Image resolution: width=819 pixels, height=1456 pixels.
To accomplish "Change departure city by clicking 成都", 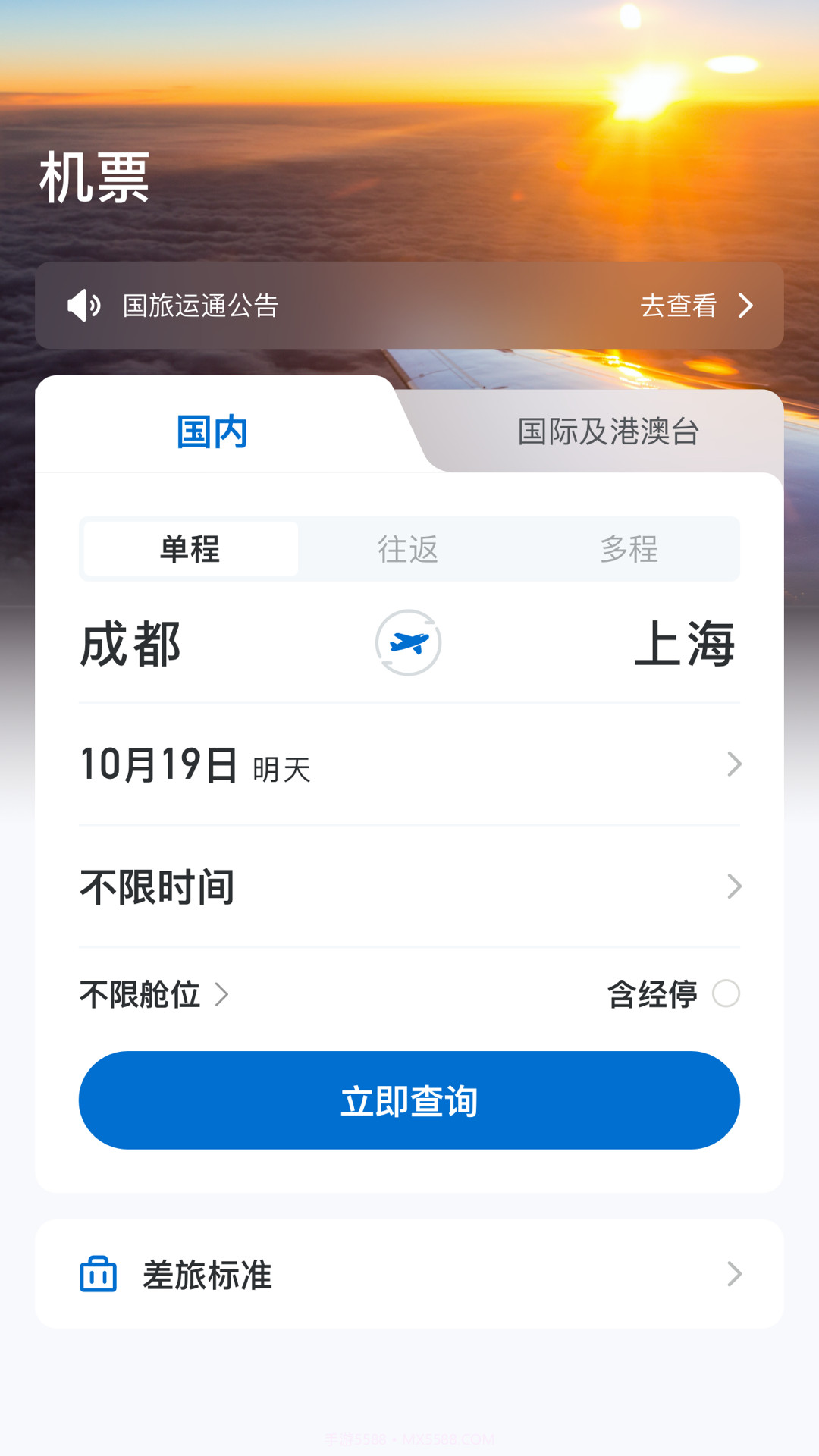I will 129,642.
